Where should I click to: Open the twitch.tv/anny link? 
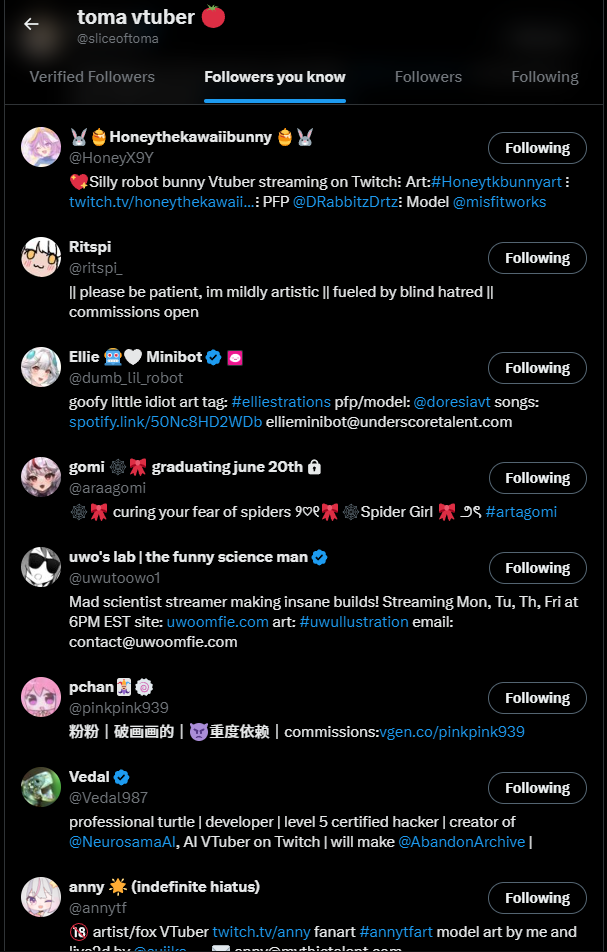(262, 932)
